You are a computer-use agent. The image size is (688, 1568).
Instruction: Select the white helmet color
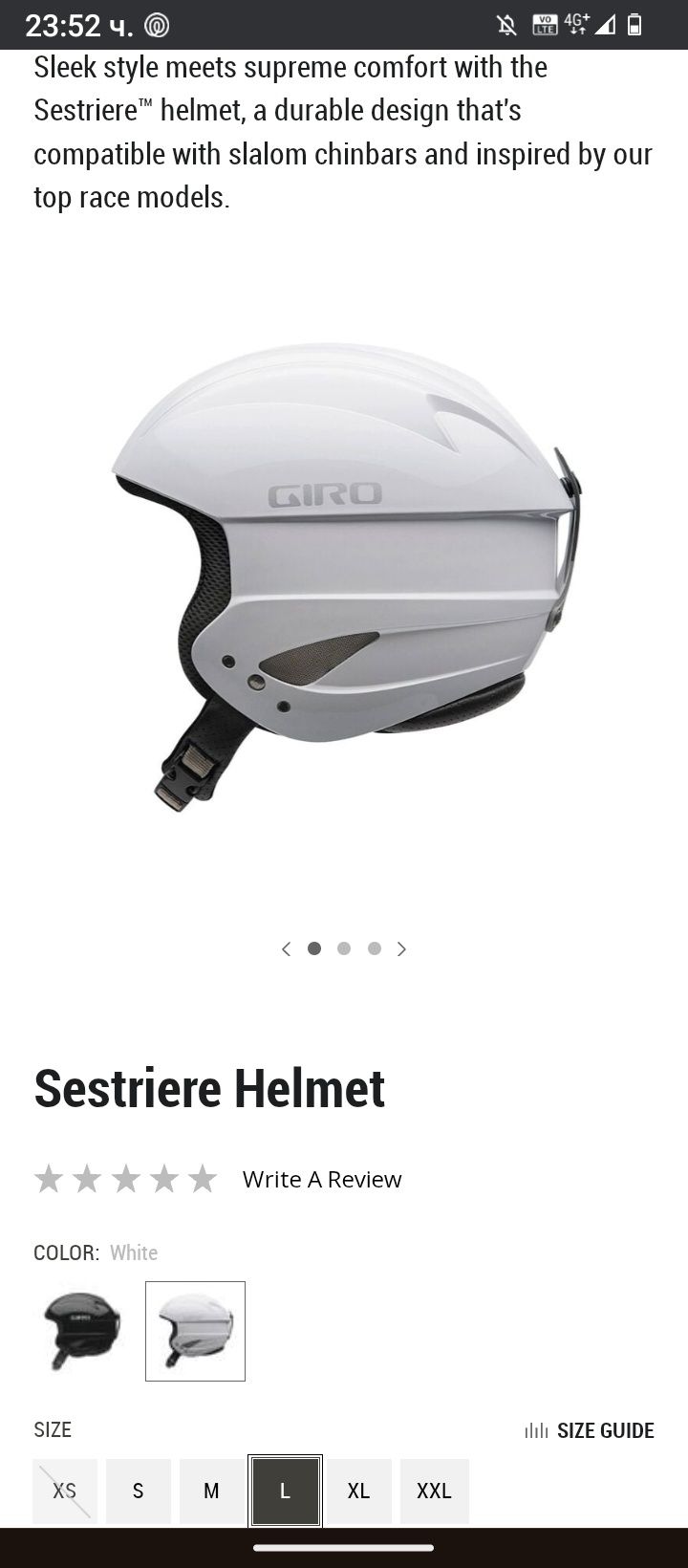(x=195, y=1331)
